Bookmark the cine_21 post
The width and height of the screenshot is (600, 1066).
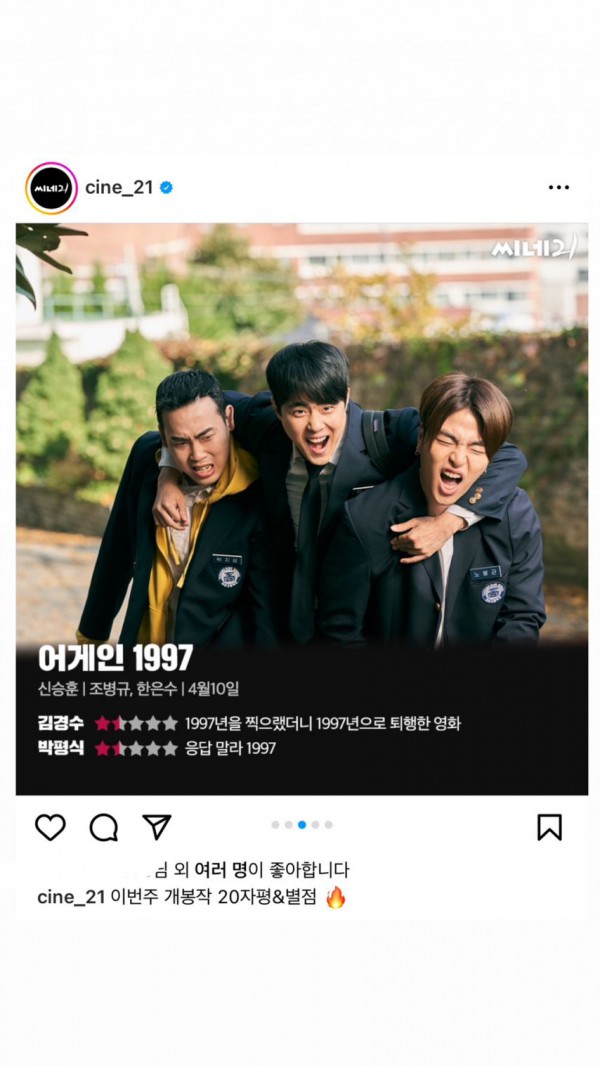click(x=549, y=827)
